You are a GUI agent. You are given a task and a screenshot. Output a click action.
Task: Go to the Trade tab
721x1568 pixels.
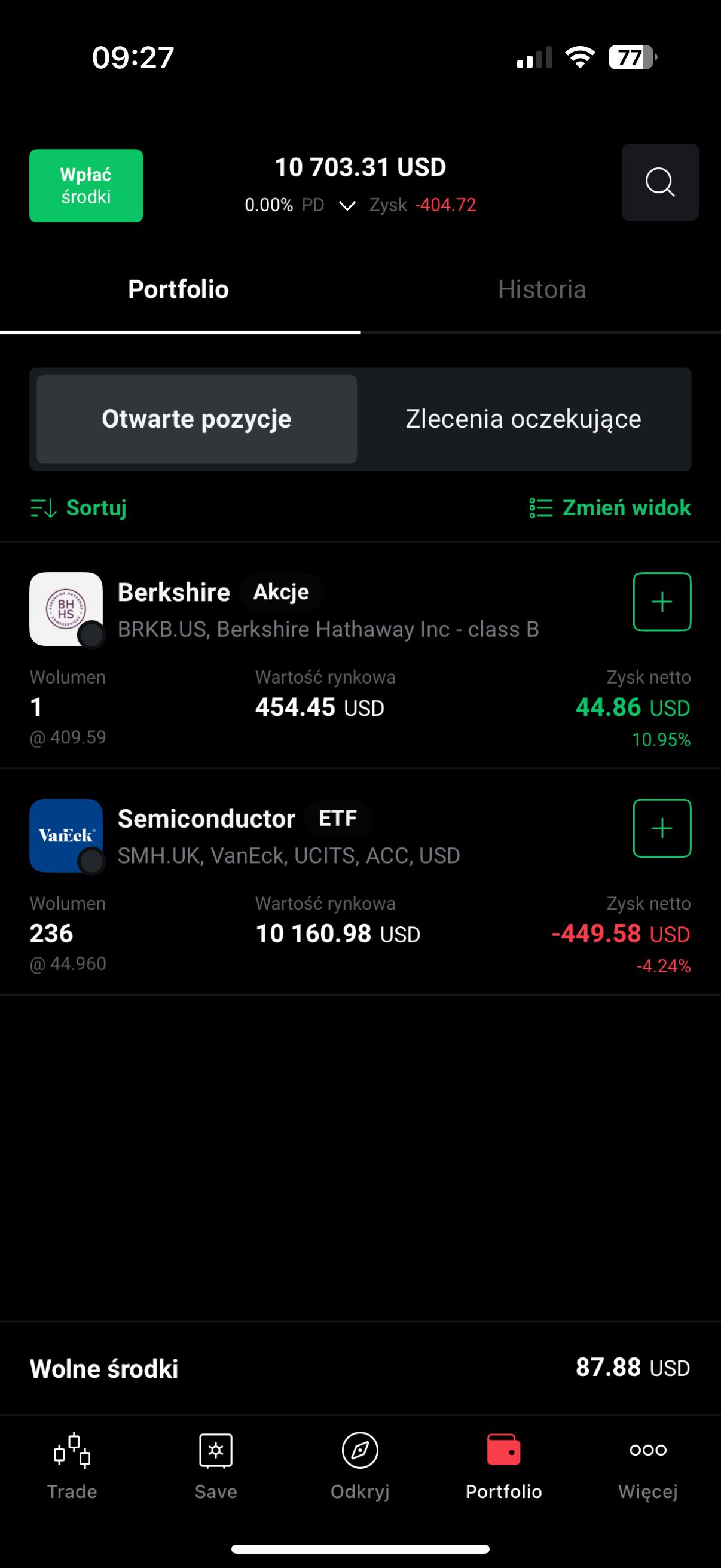click(72, 1466)
